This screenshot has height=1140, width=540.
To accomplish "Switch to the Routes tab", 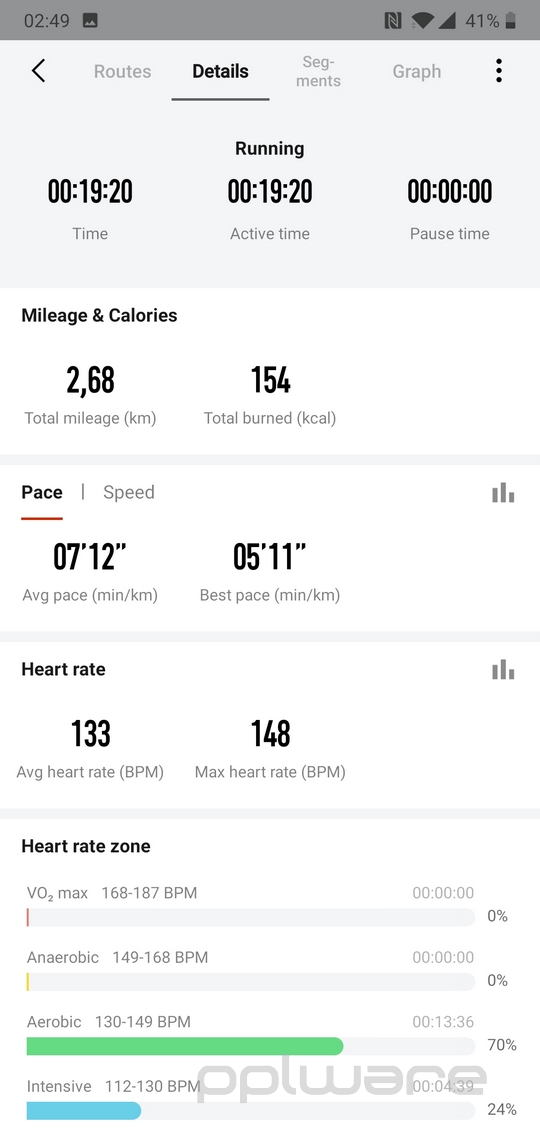I will (x=122, y=71).
